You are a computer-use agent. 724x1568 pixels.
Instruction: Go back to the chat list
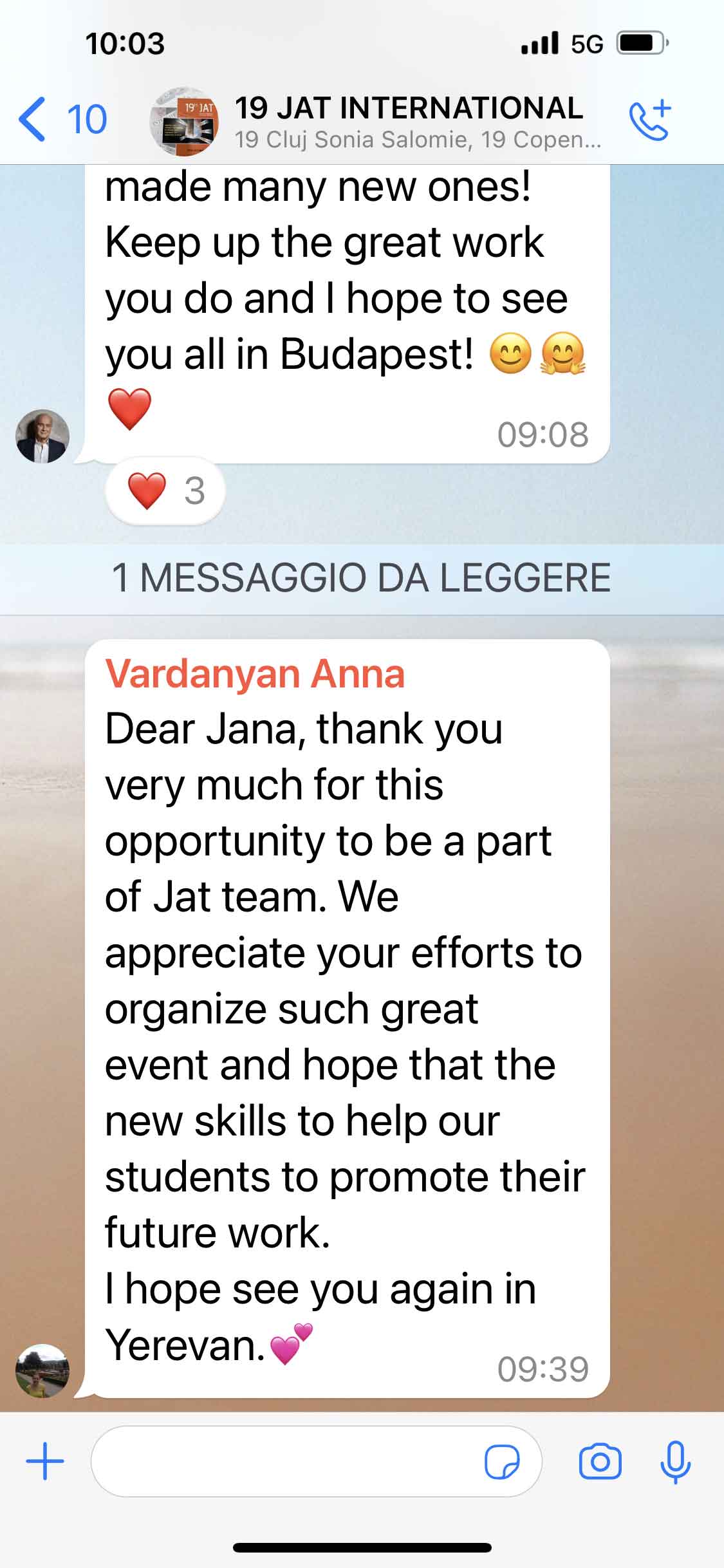[62, 120]
